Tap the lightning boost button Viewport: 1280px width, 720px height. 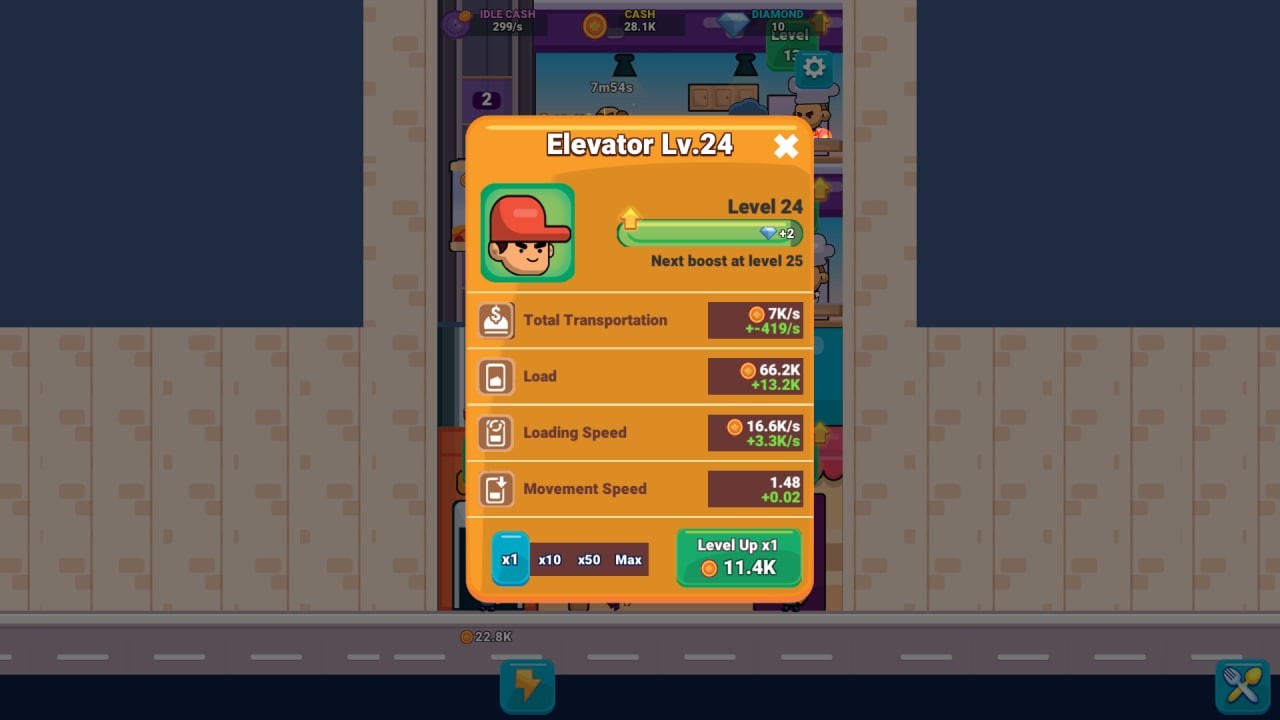(x=527, y=686)
